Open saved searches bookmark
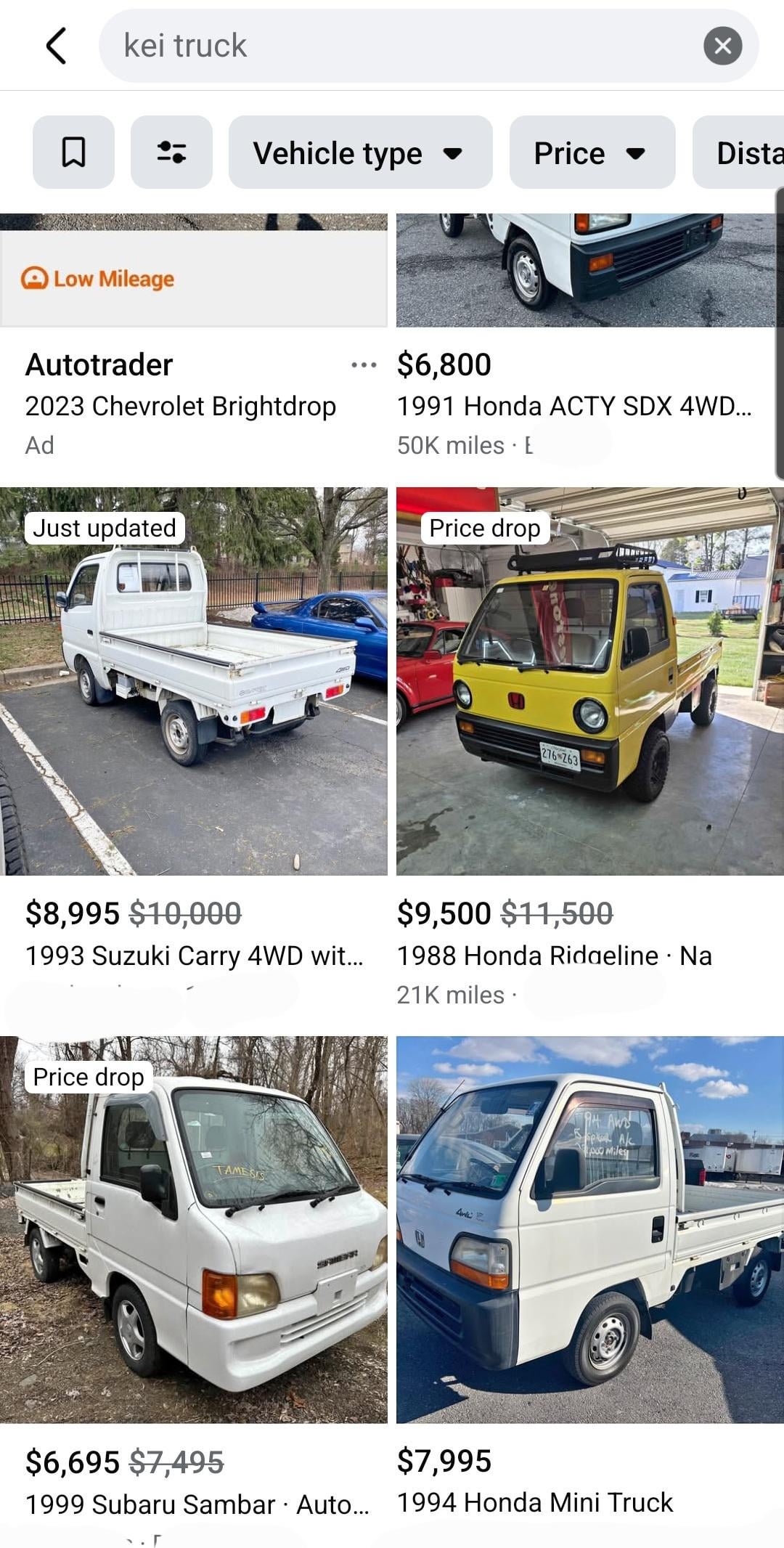Image resolution: width=784 pixels, height=1548 pixels. [x=73, y=152]
